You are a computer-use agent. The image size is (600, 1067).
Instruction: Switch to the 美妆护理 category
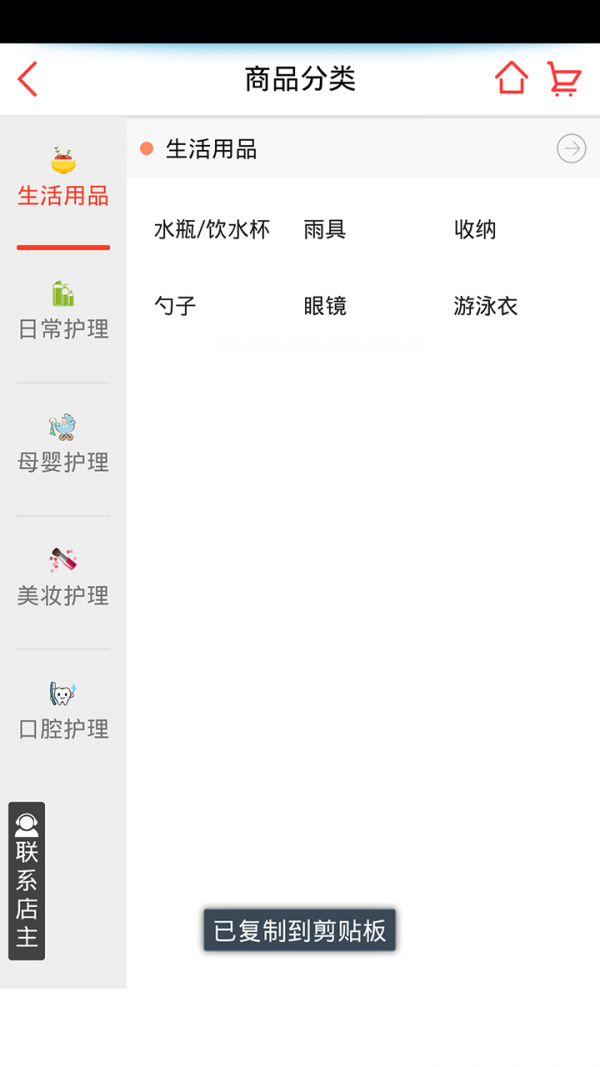coord(63,580)
